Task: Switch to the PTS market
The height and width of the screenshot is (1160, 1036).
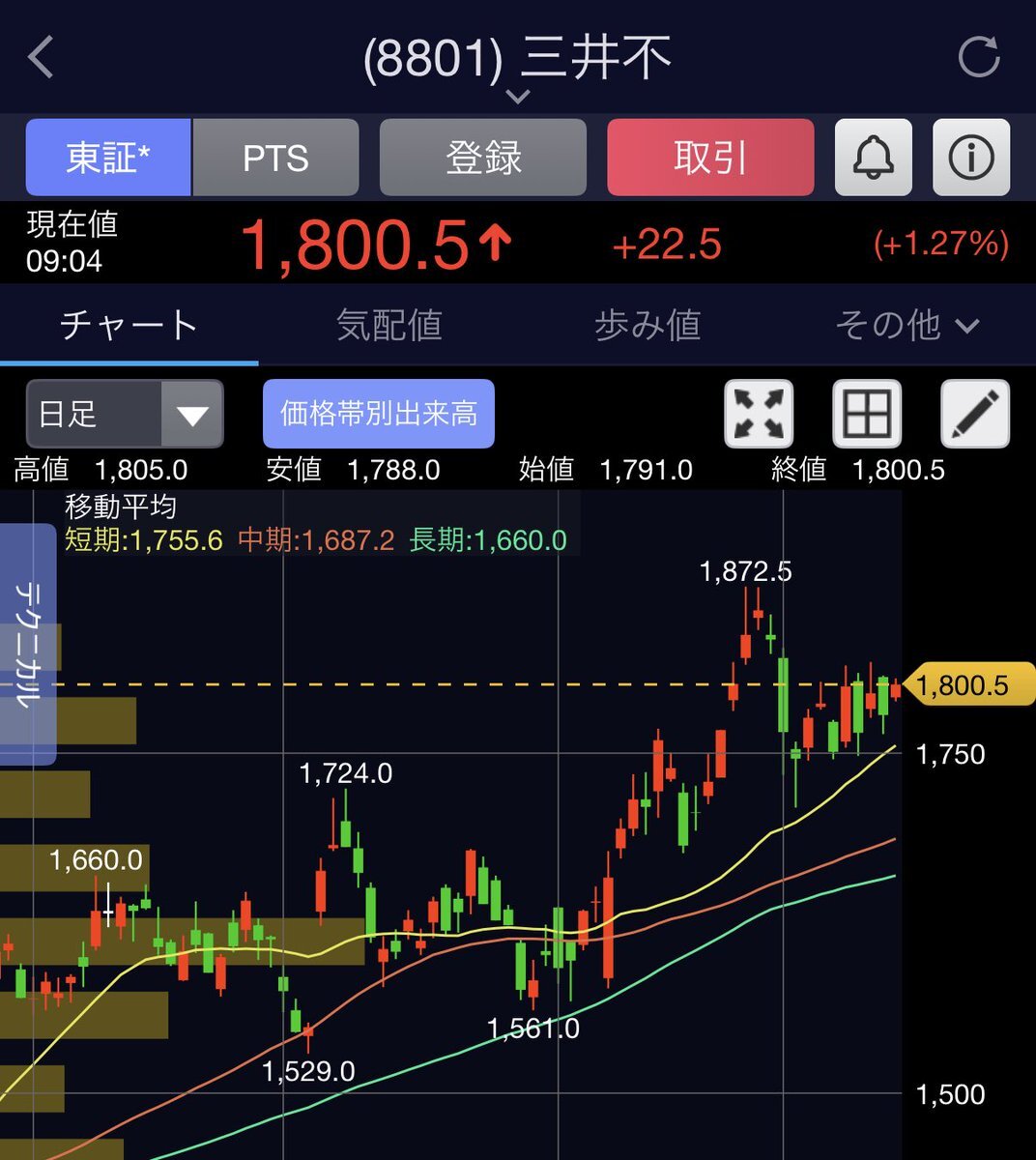Action: click(275, 158)
